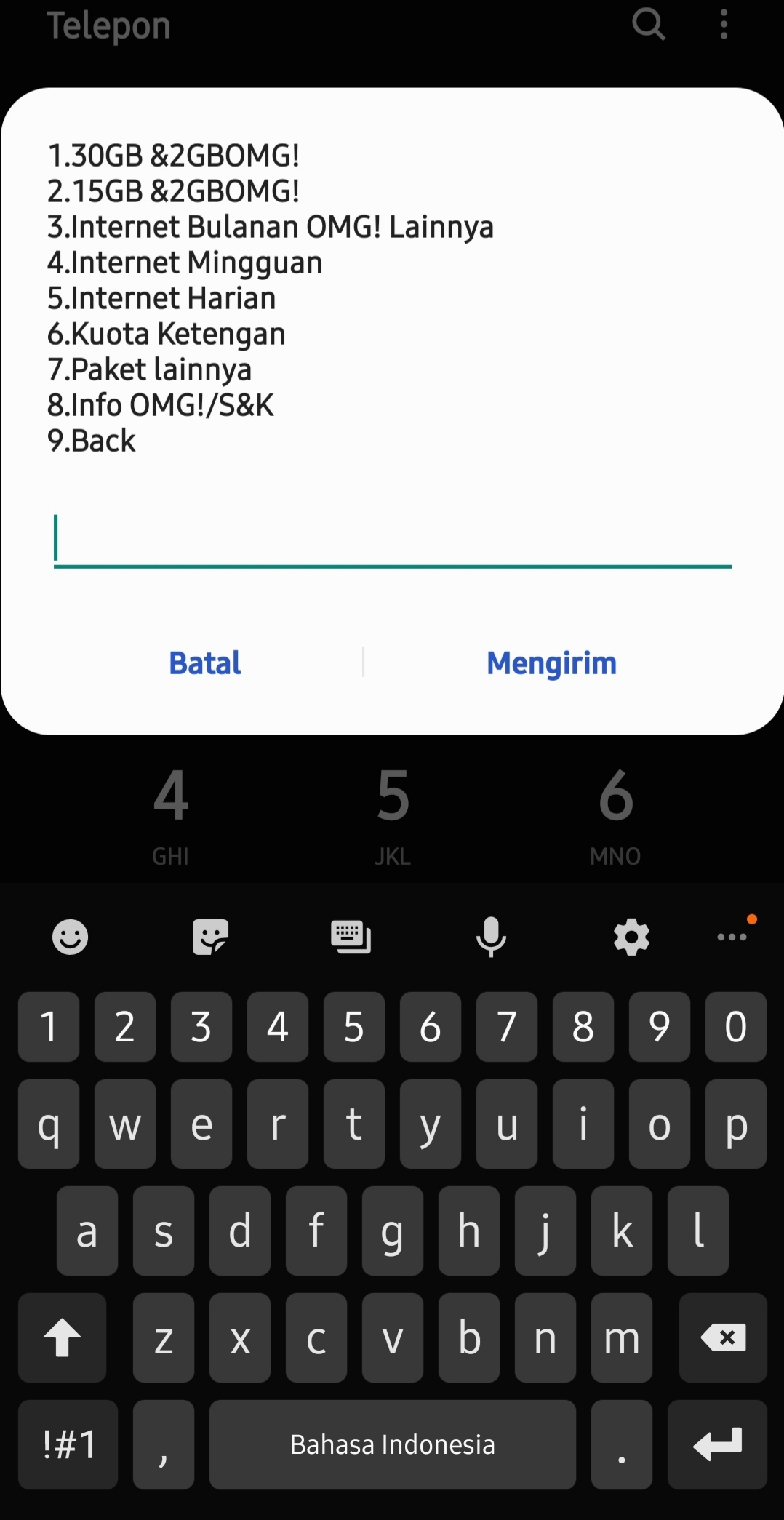Viewport: 784px width, 1520px height.
Task: Expand more keyboard options via three-dots icon
Action: [x=732, y=937]
